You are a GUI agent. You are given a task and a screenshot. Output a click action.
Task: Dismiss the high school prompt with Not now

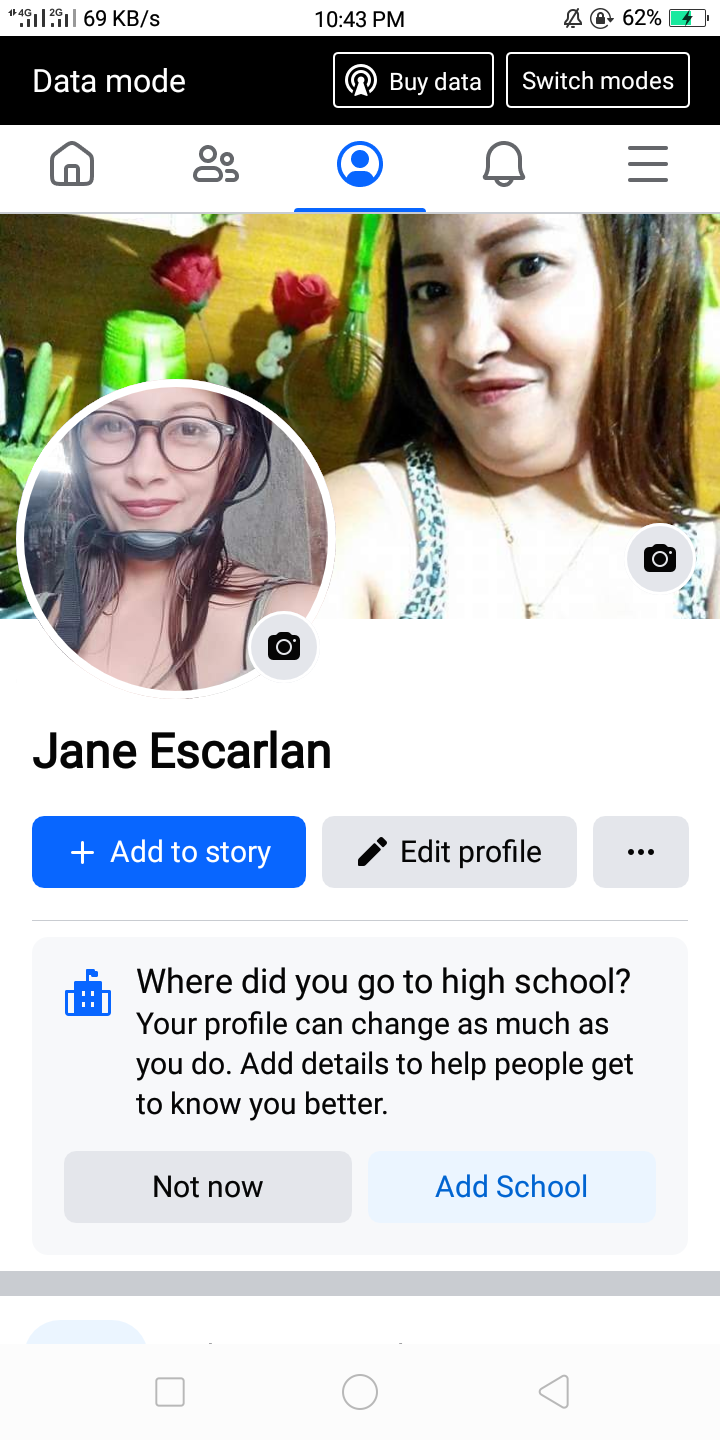coord(208,1187)
